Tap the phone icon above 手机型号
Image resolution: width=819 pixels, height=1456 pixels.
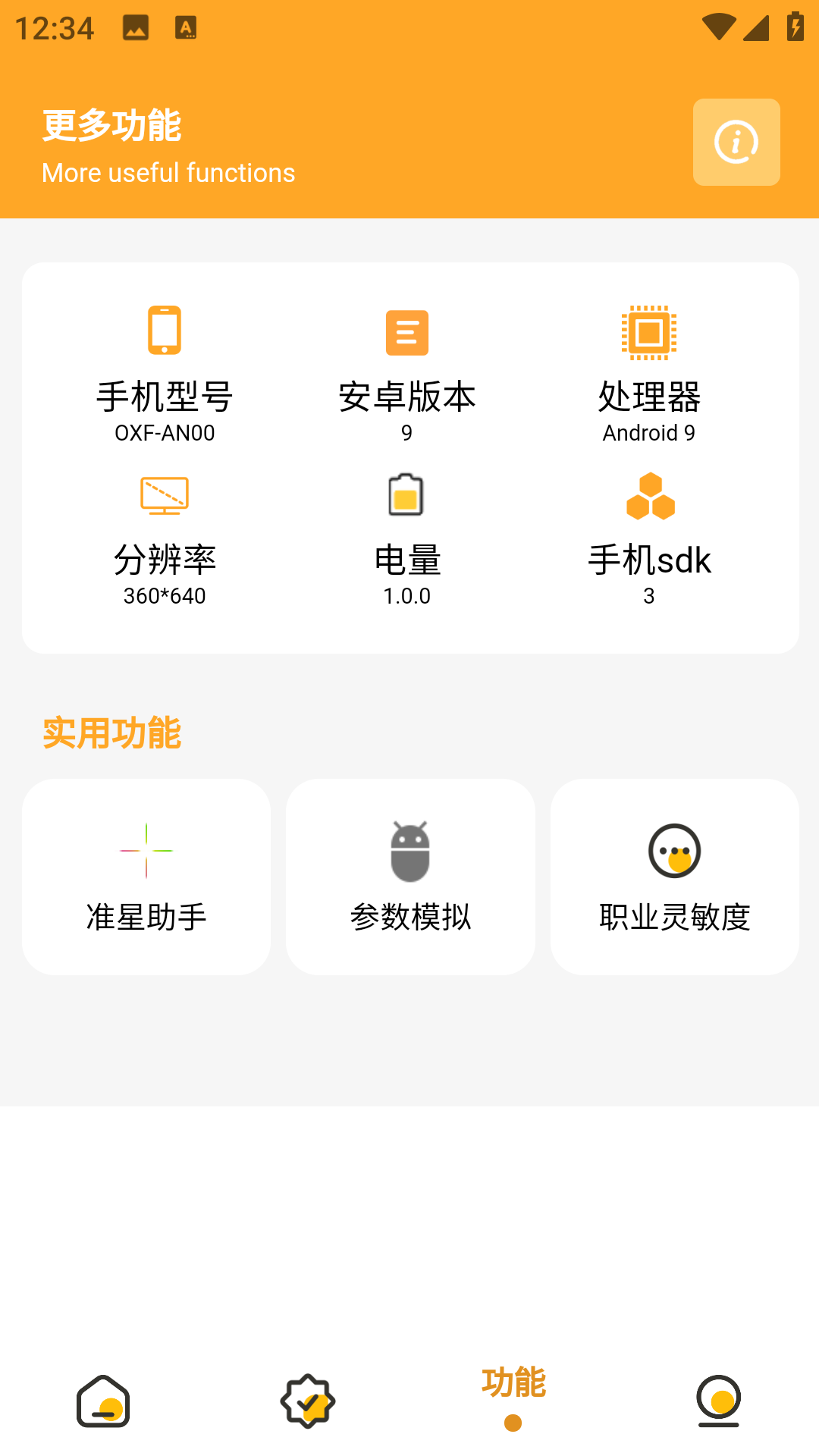click(x=165, y=332)
